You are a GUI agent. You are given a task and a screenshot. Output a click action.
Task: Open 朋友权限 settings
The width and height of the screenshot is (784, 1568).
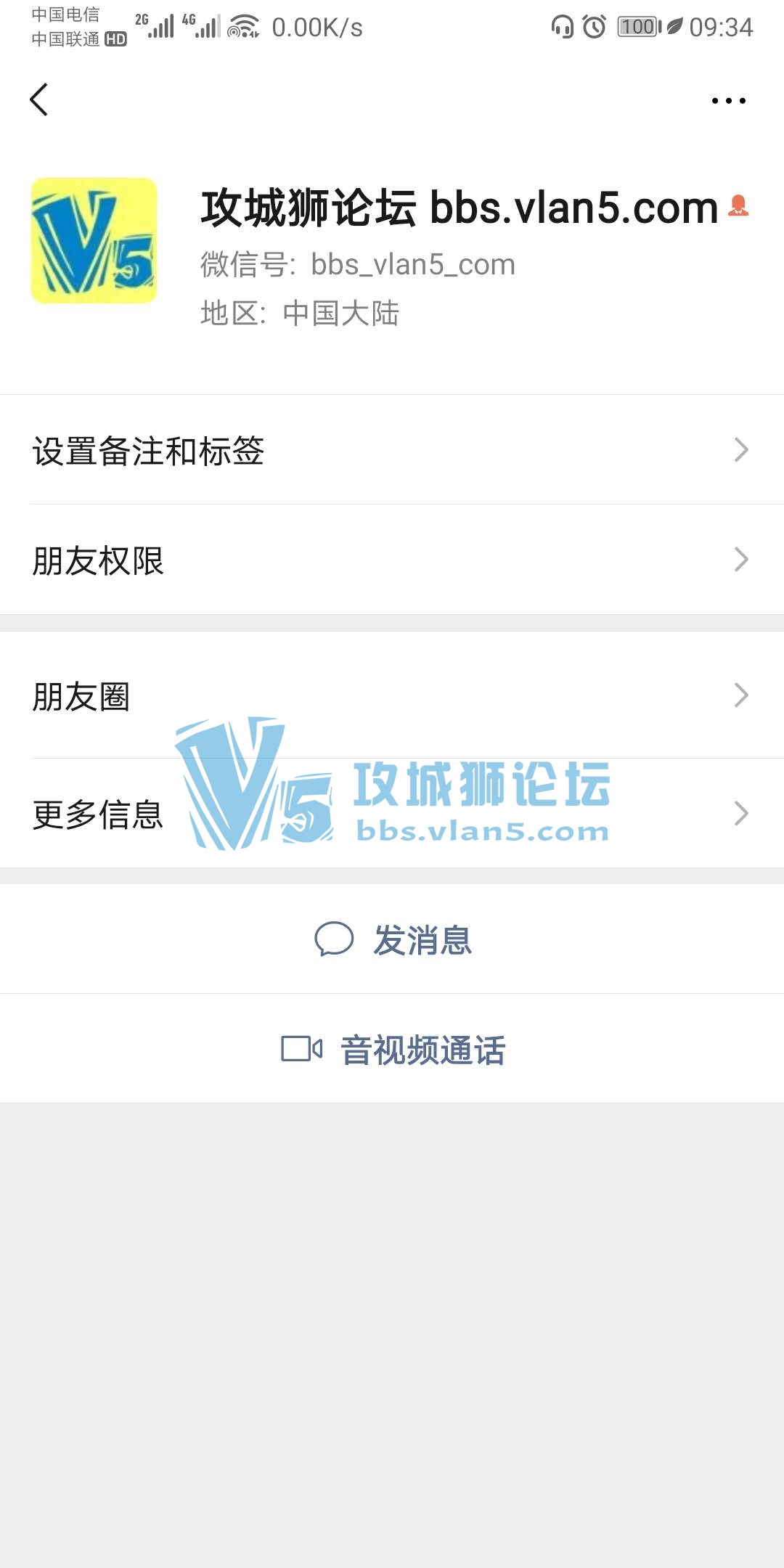click(x=392, y=560)
